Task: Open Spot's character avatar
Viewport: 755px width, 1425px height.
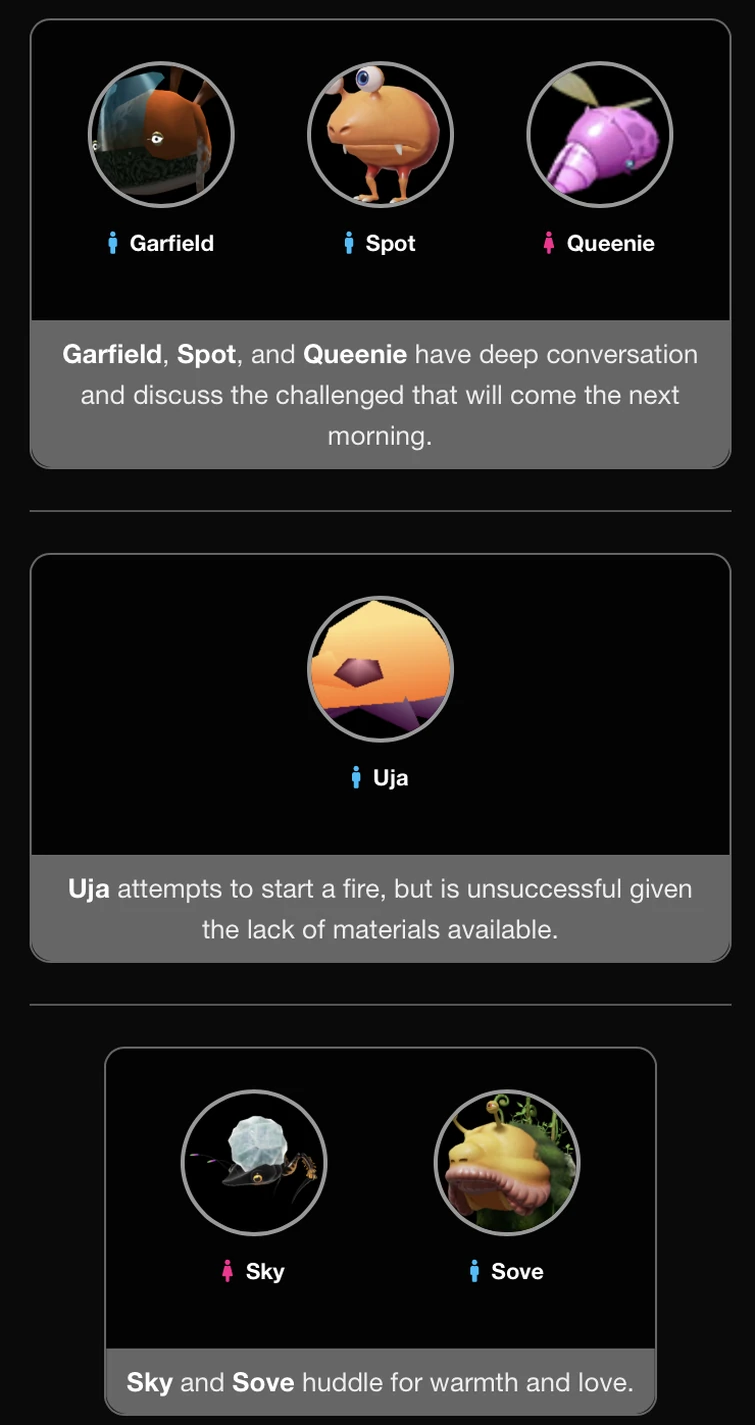Action: point(380,135)
